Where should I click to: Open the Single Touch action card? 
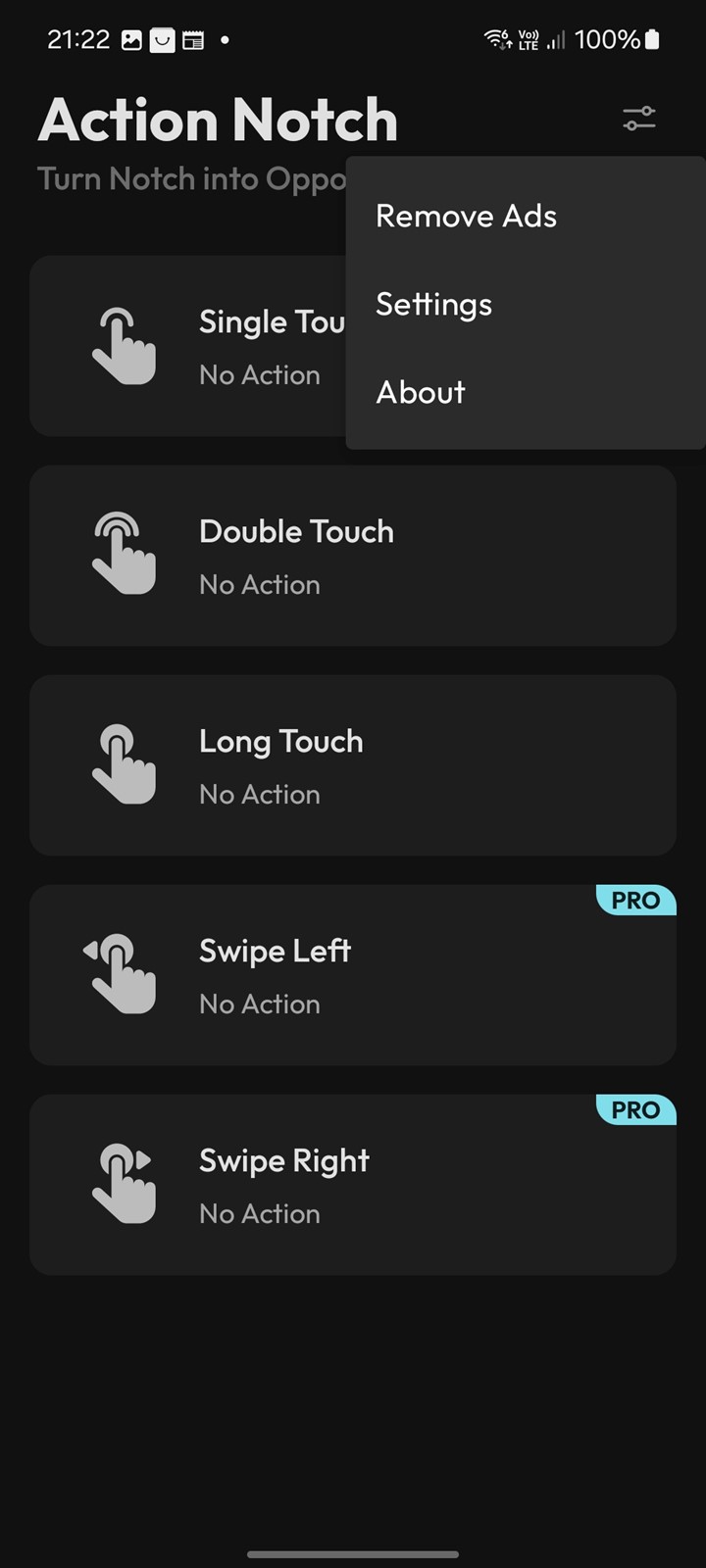coord(188,346)
